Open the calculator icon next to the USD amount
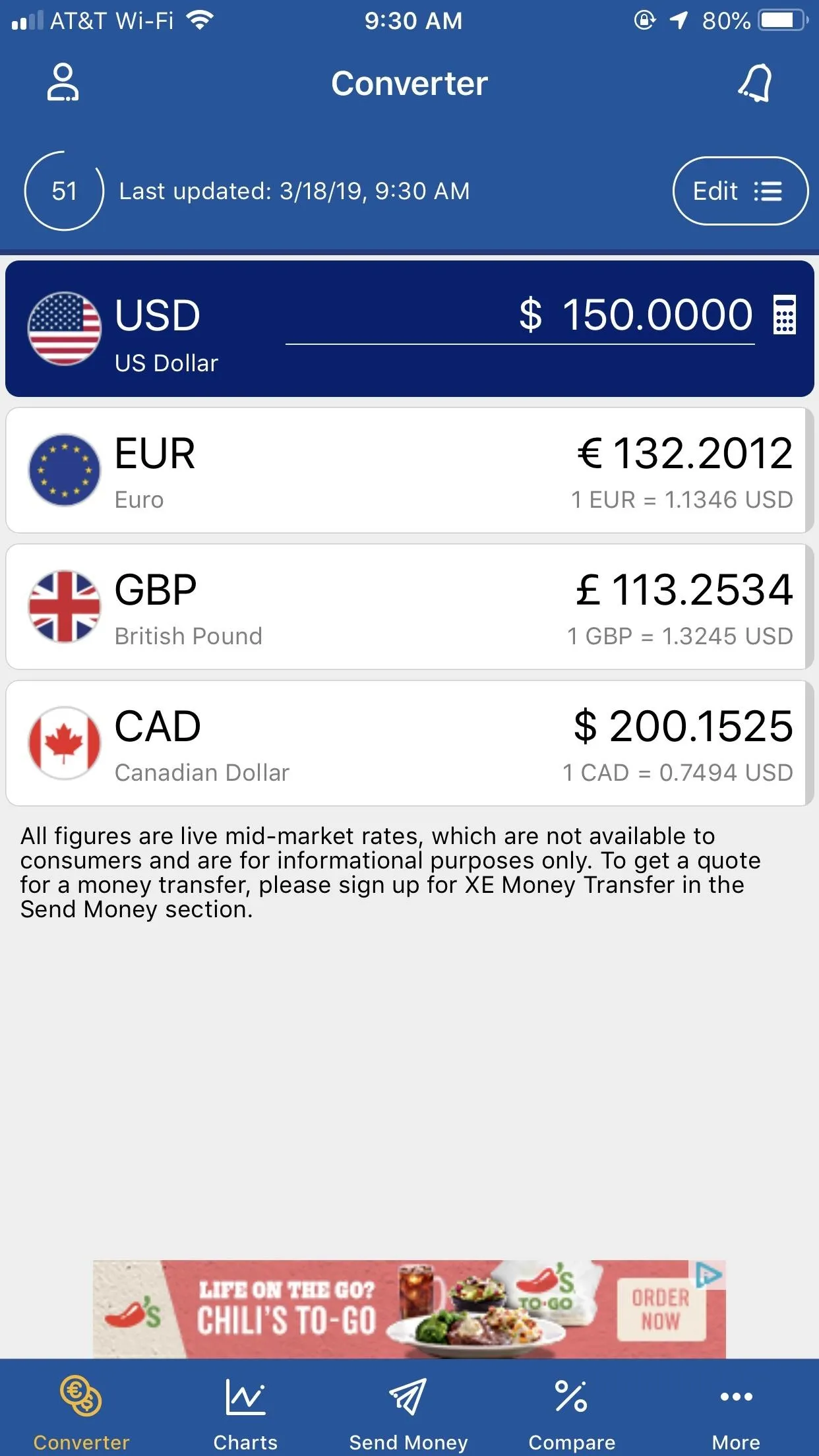Image resolution: width=819 pixels, height=1456 pixels. [x=785, y=315]
